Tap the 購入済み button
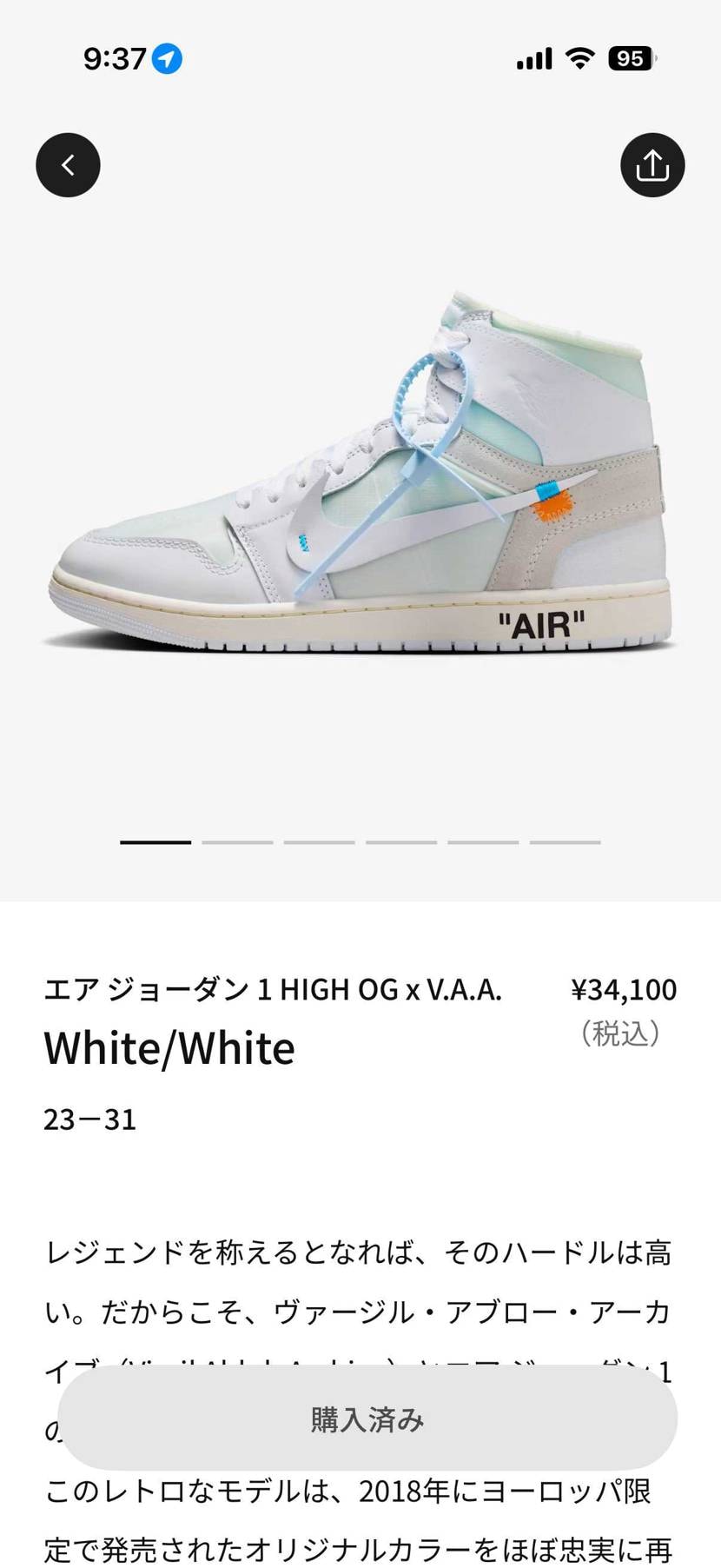 [x=367, y=1419]
